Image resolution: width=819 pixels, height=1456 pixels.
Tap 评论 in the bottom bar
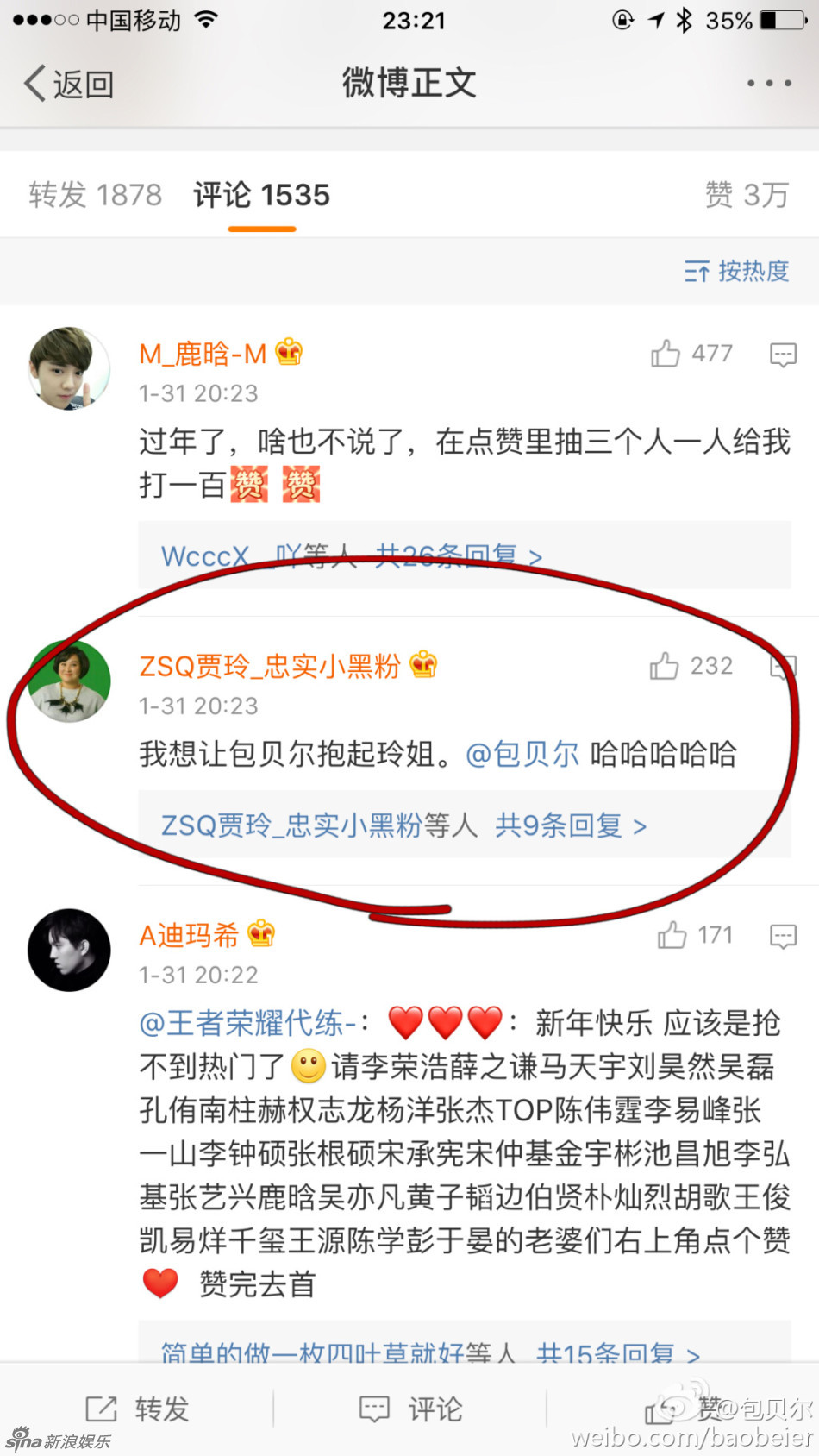(411, 1409)
